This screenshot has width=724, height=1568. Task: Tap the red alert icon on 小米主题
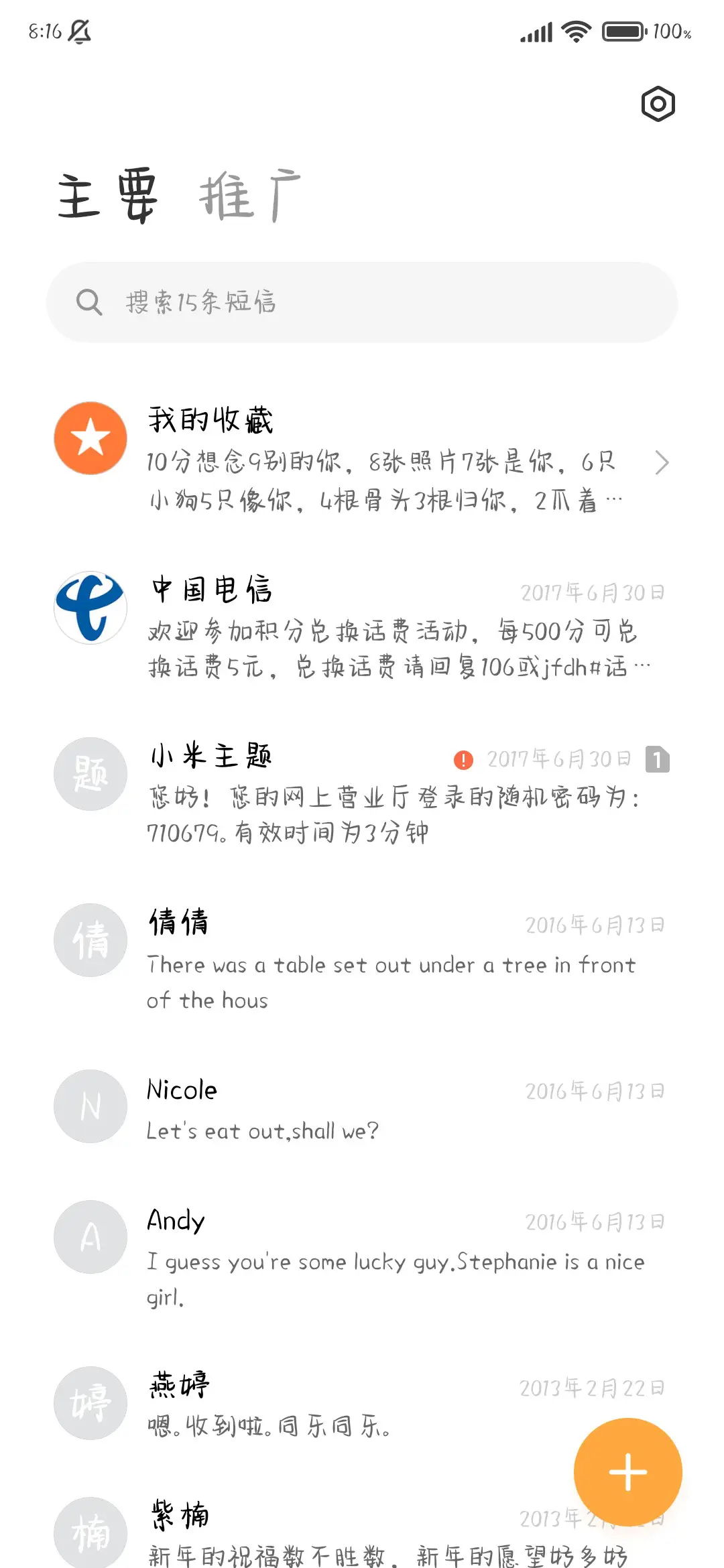(463, 758)
